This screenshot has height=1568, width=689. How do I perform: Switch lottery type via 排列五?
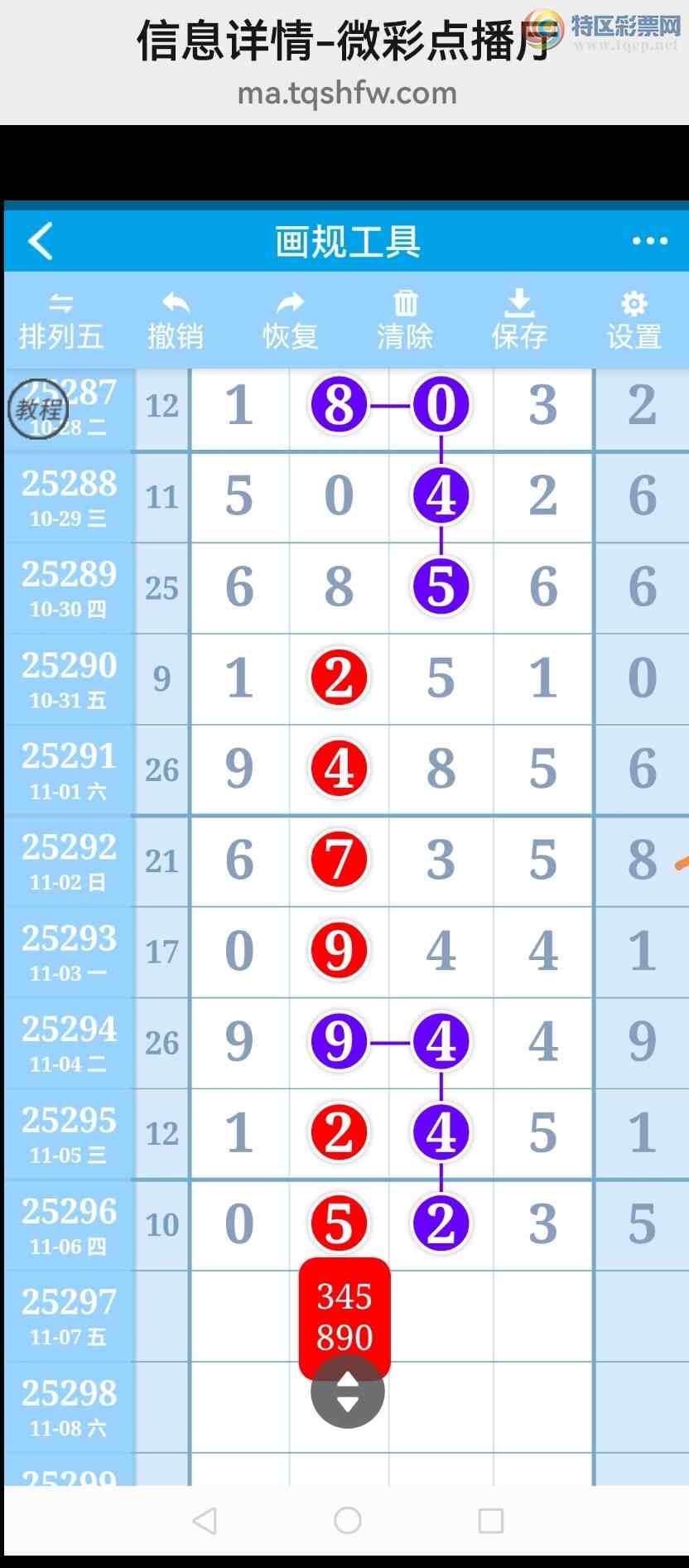point(61,321)
